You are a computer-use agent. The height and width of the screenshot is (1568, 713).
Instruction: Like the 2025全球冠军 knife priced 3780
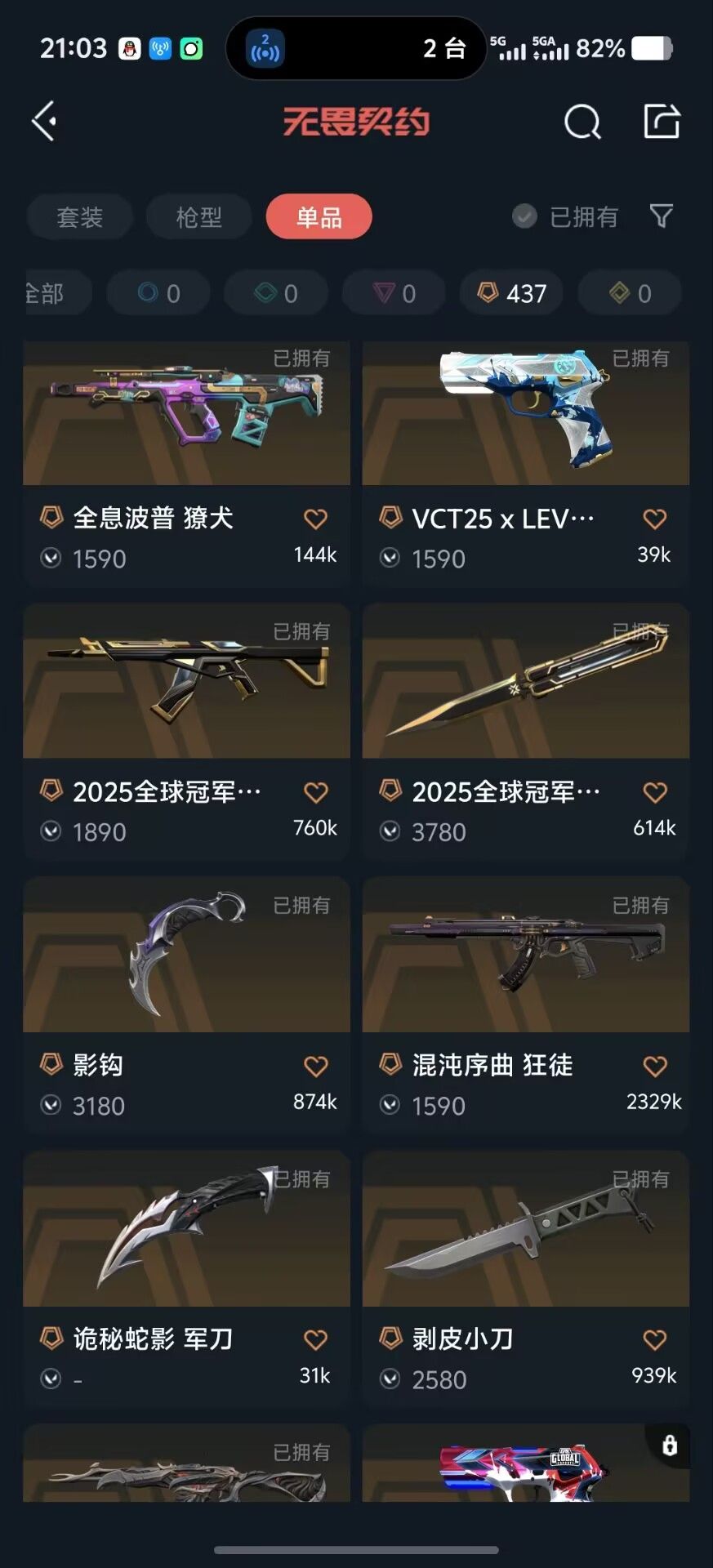tap(654, 792)
